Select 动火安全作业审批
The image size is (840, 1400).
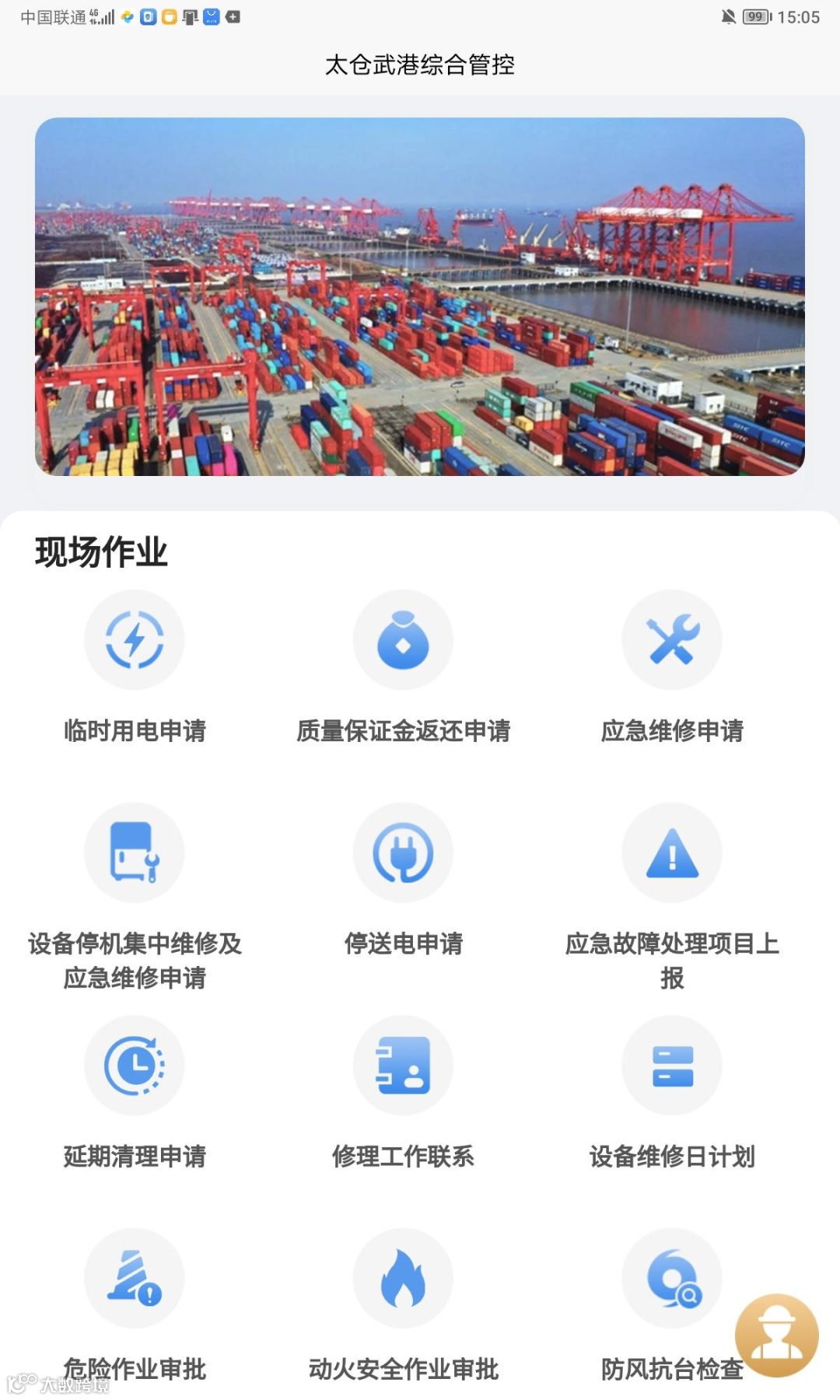[403, 1279]
